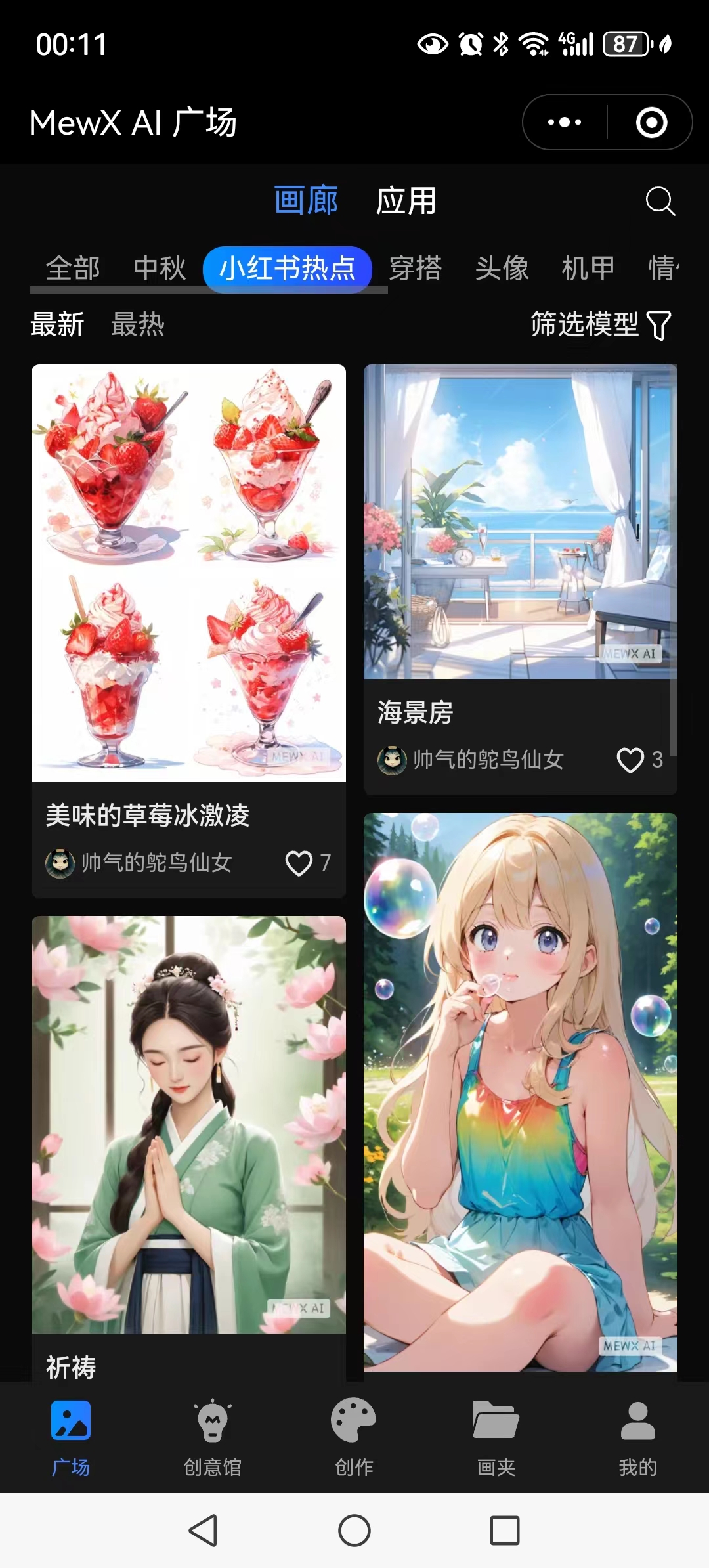Open the mini program overflow menu
This screenshot has height=1568, width=709.
pos(565,122)
